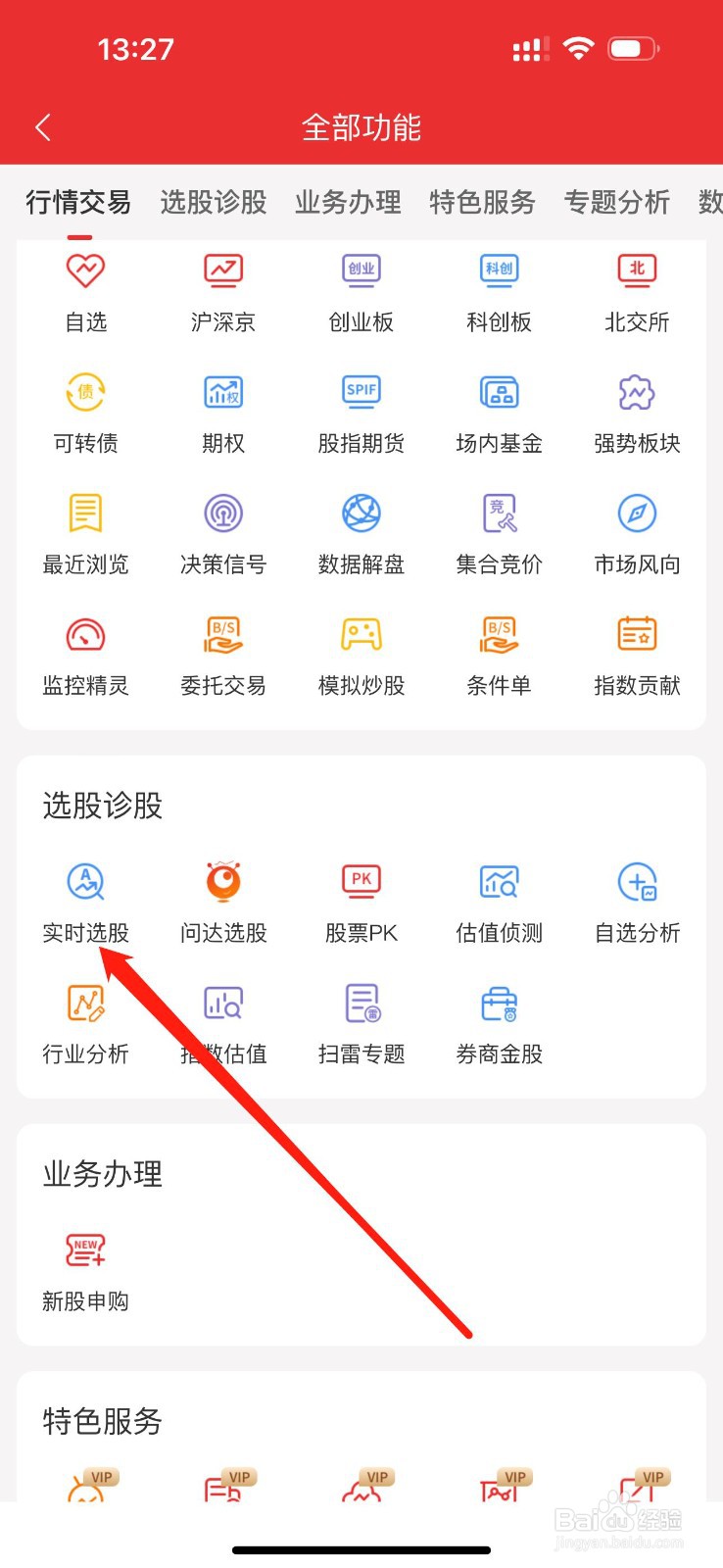Select the 专题分析 category tab
The height and width of the screenshot is (1568, 723).
point(617,203)
